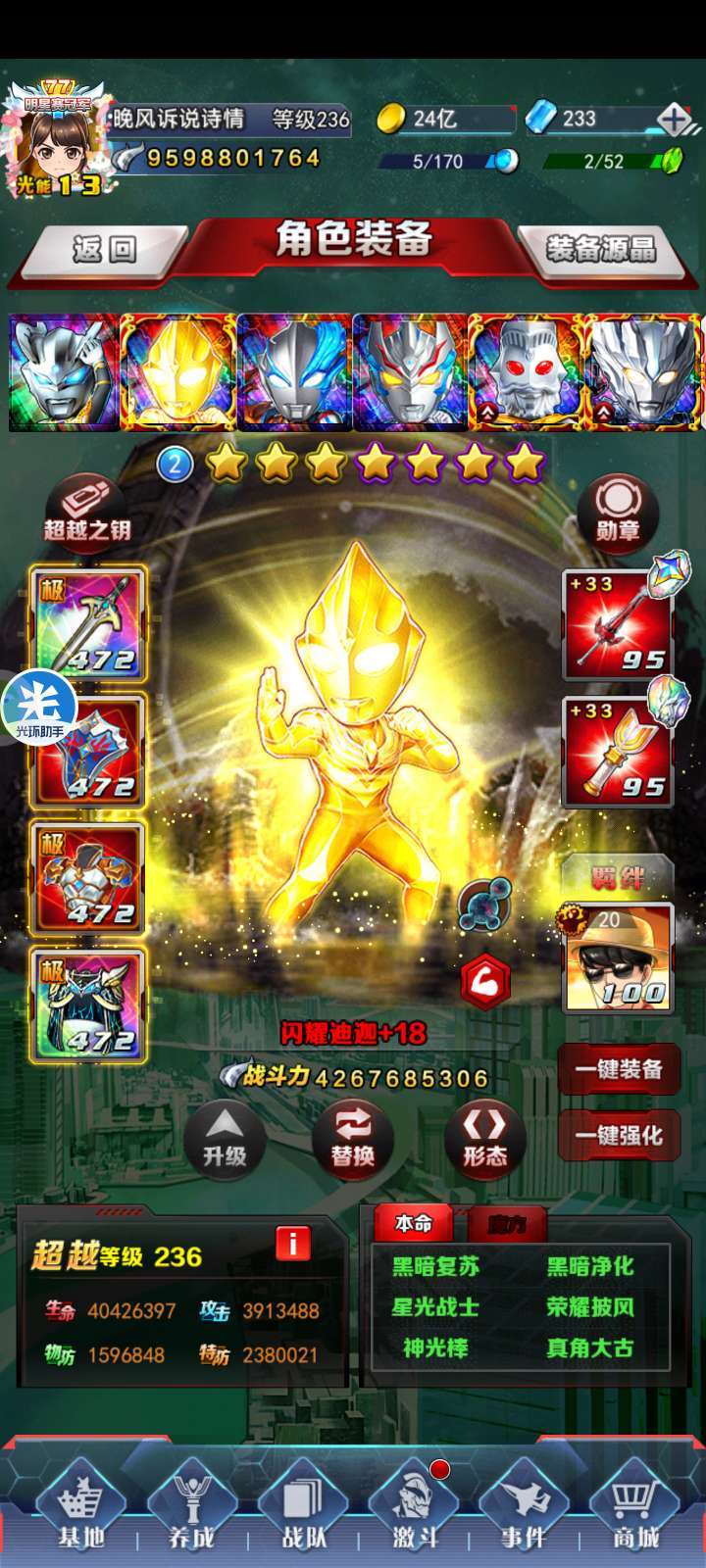
Task: Tap the 替换 replace button
Action: (353, 1137)
